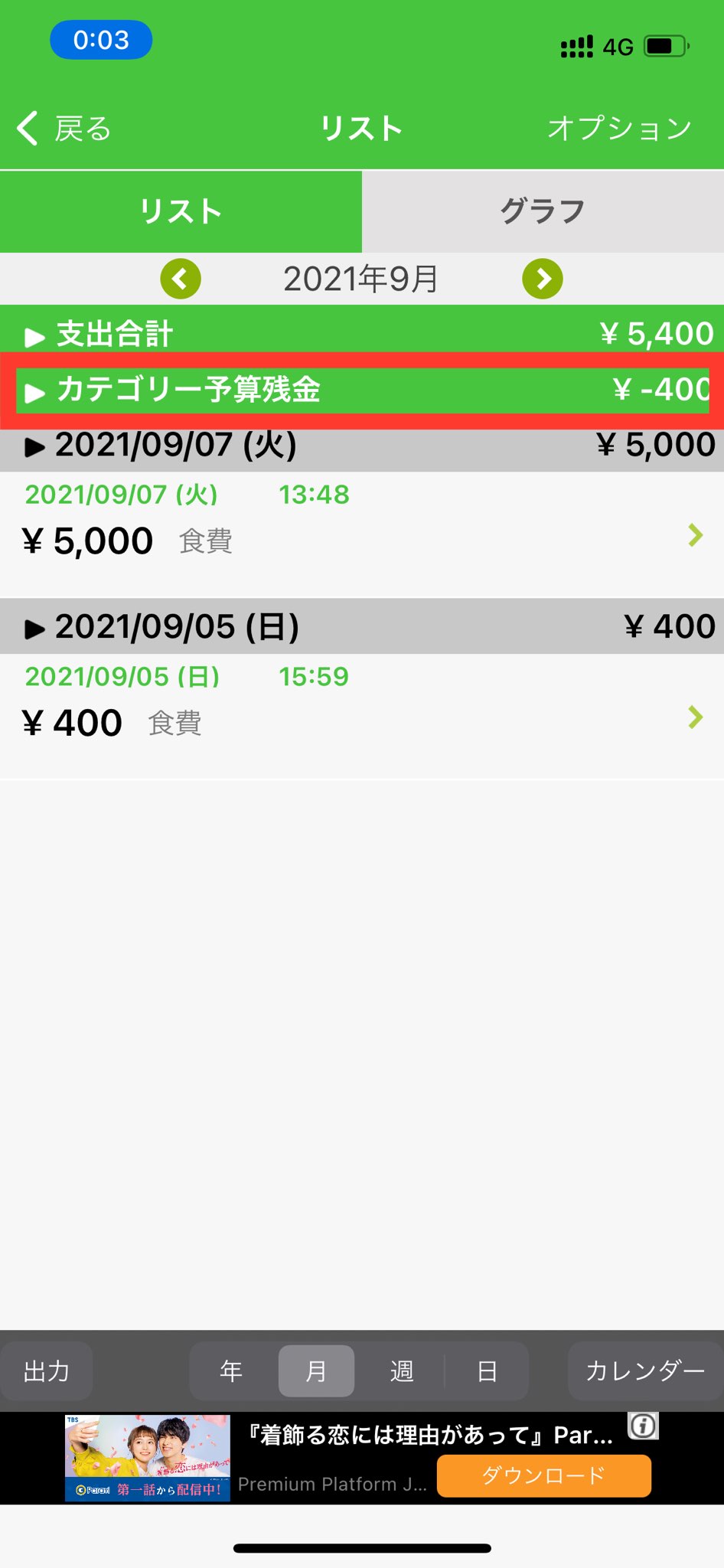Screen dimensions: 724x1568
Task: Open the カレンダー view
Action: coord(644,1370)
